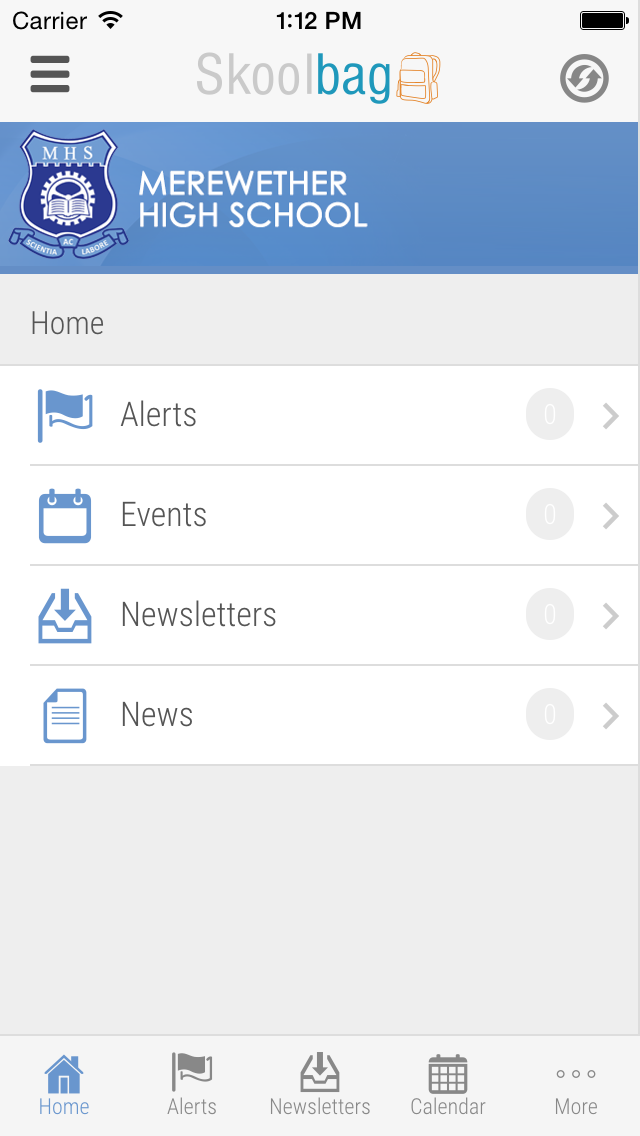Open the News row
640x1136 pixels.
[320, 715]
